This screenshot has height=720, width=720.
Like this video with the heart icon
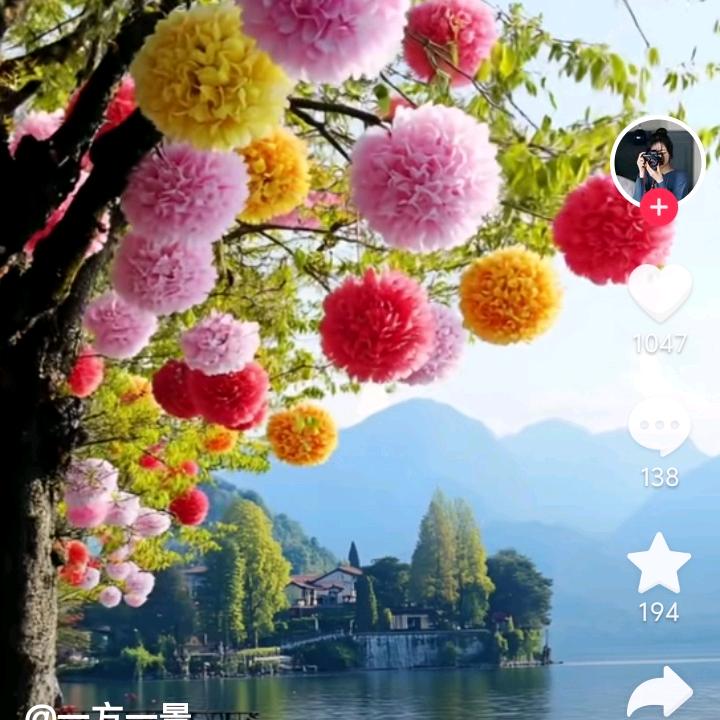(x=659, y=291)
